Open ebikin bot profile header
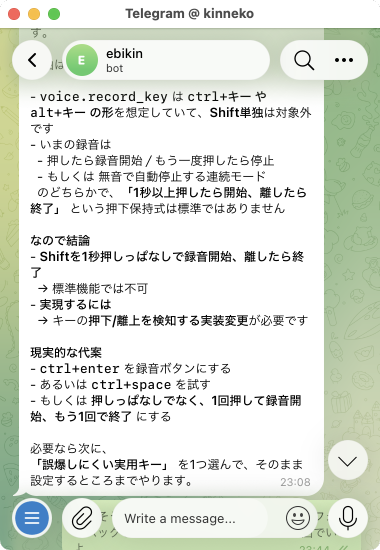 (166, 60)
